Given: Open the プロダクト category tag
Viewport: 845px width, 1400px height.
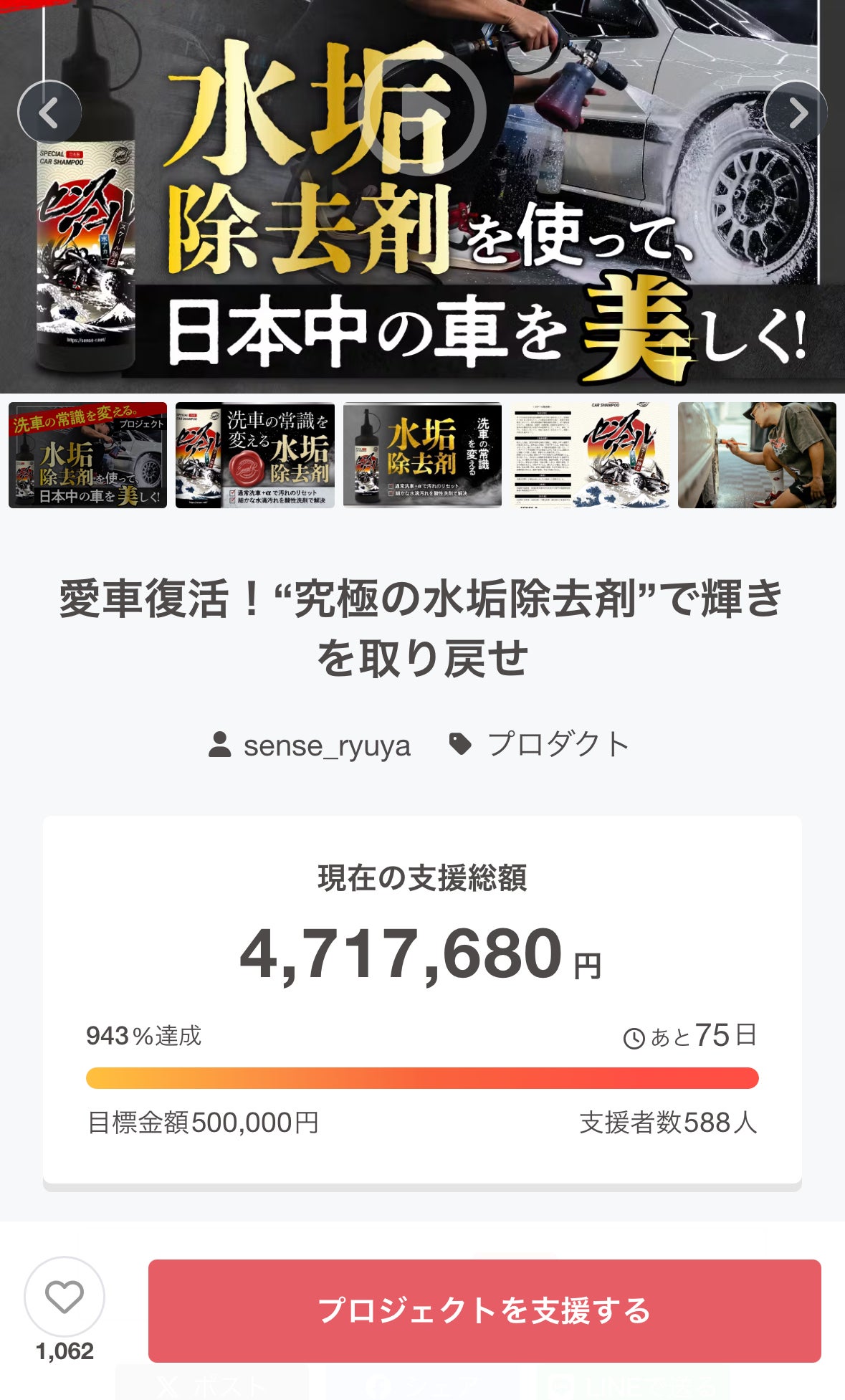Looking at the screenshot, I should (540, 745).
